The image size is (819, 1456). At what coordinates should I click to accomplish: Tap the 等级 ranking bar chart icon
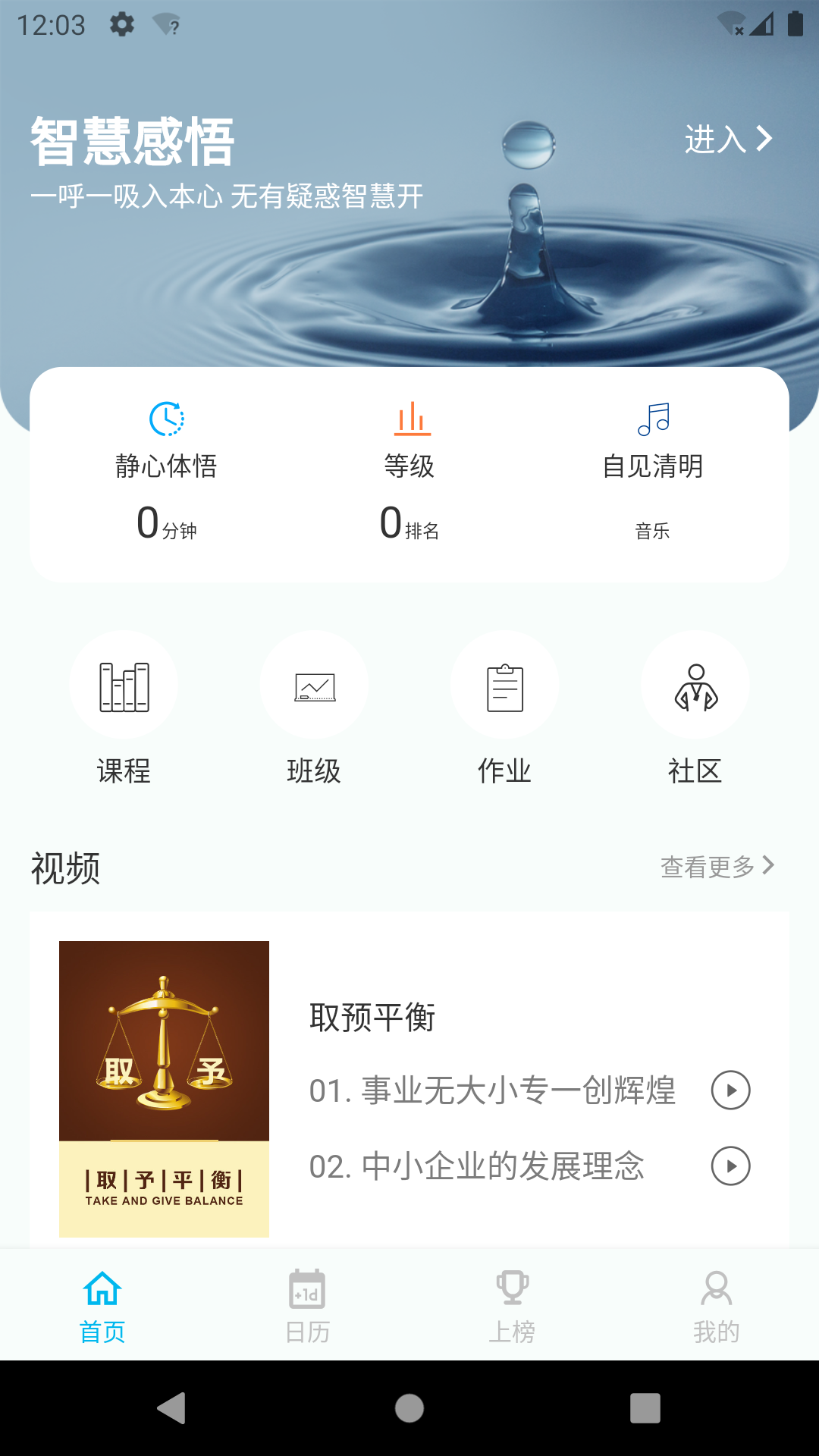point(409,419)
